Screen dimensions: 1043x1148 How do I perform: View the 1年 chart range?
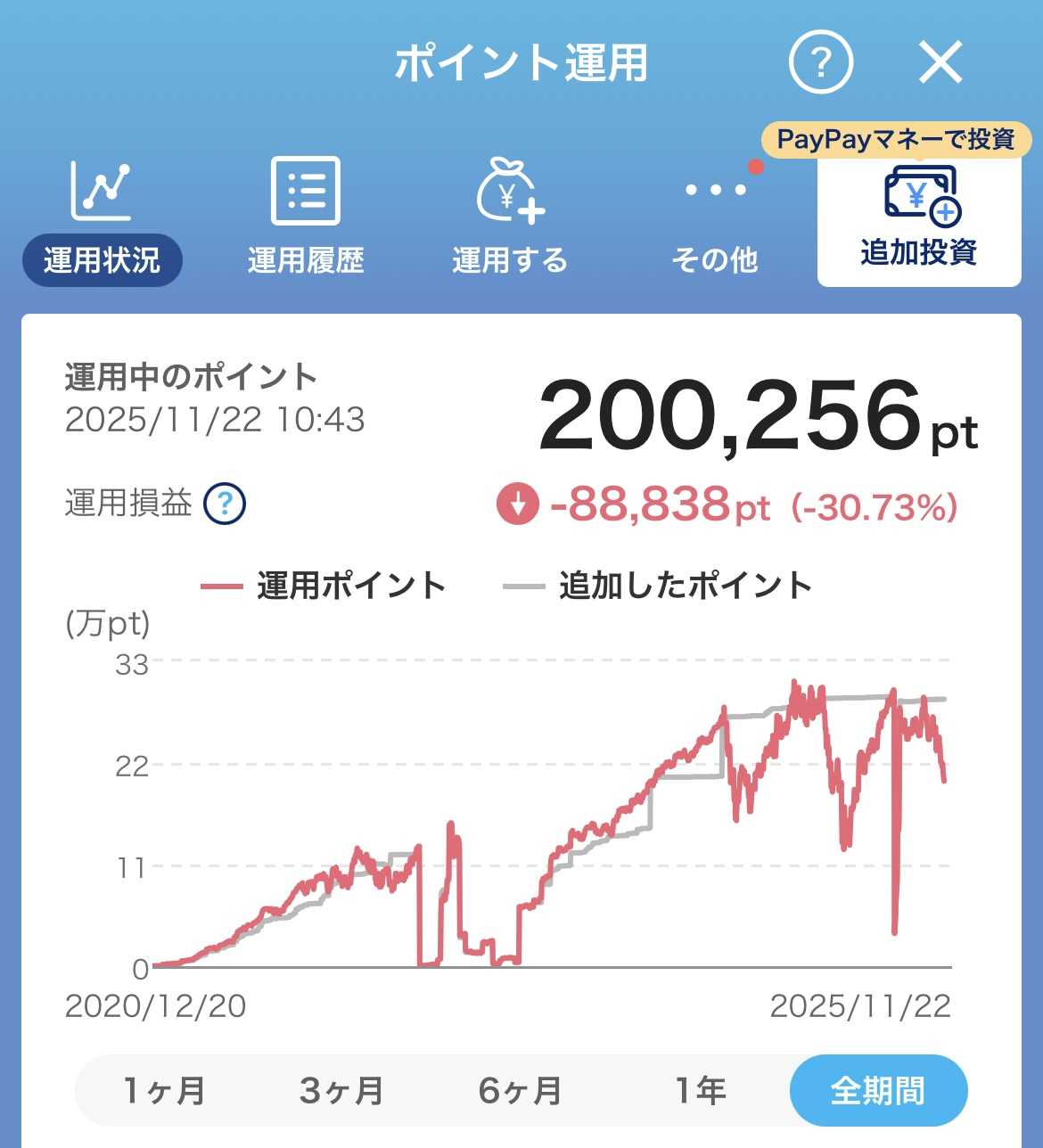point(700,1091)
